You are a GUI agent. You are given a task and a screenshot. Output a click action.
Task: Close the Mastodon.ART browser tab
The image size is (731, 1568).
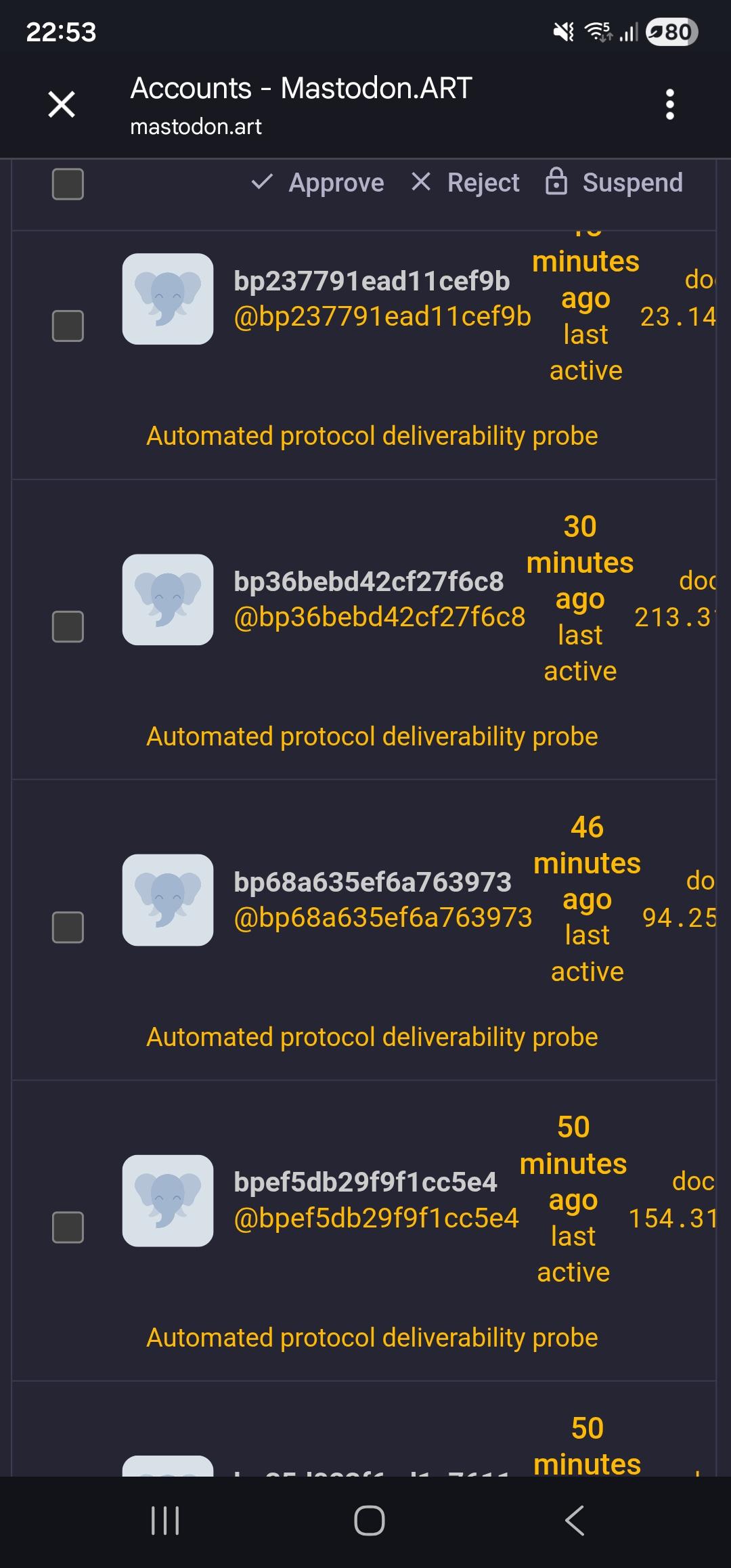pos(62,105)
